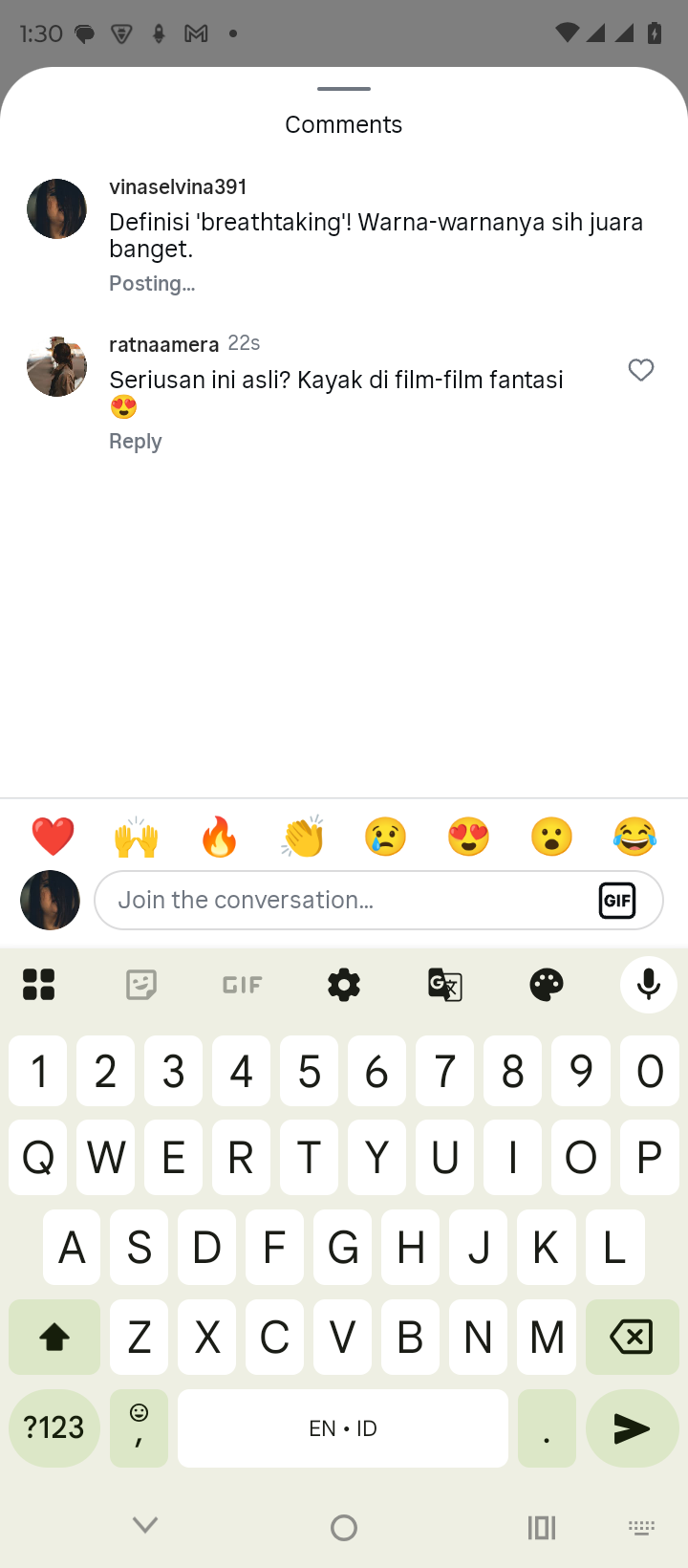Focus the 'Join the conversation…' field
Image resolution: width=688 pixels, height=1568 pixels.
pyautogui.click(x=344, y=900)
